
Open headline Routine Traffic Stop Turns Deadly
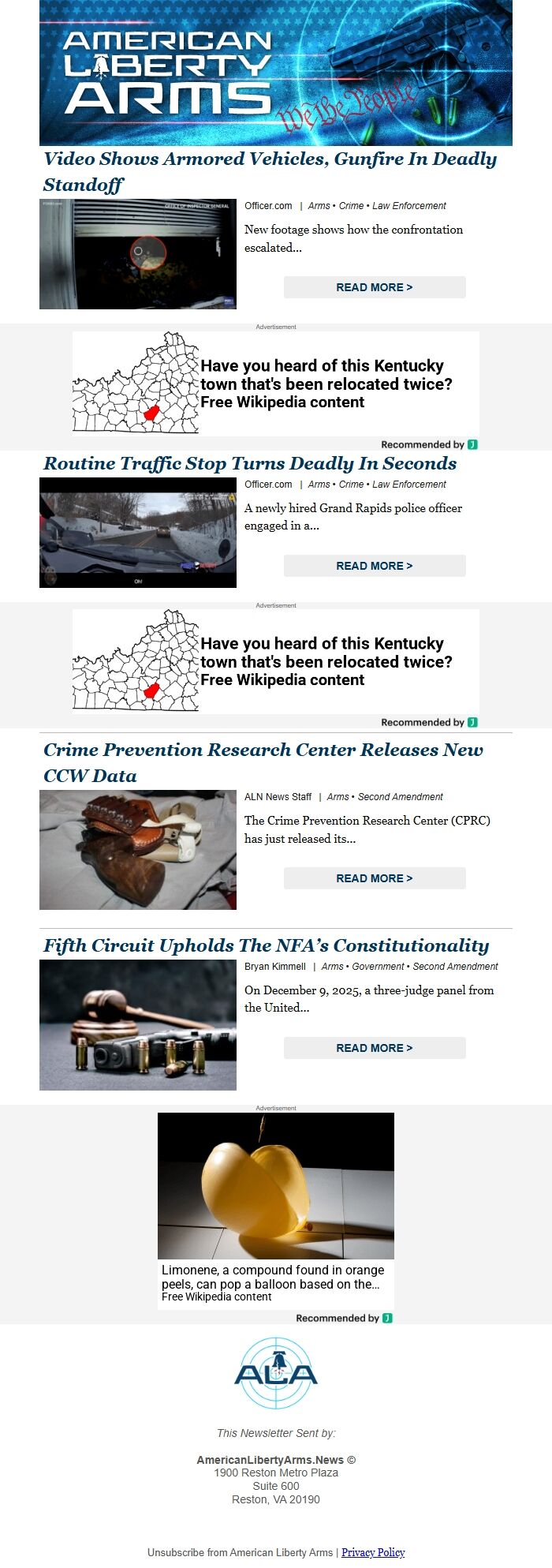coord(250,463)
